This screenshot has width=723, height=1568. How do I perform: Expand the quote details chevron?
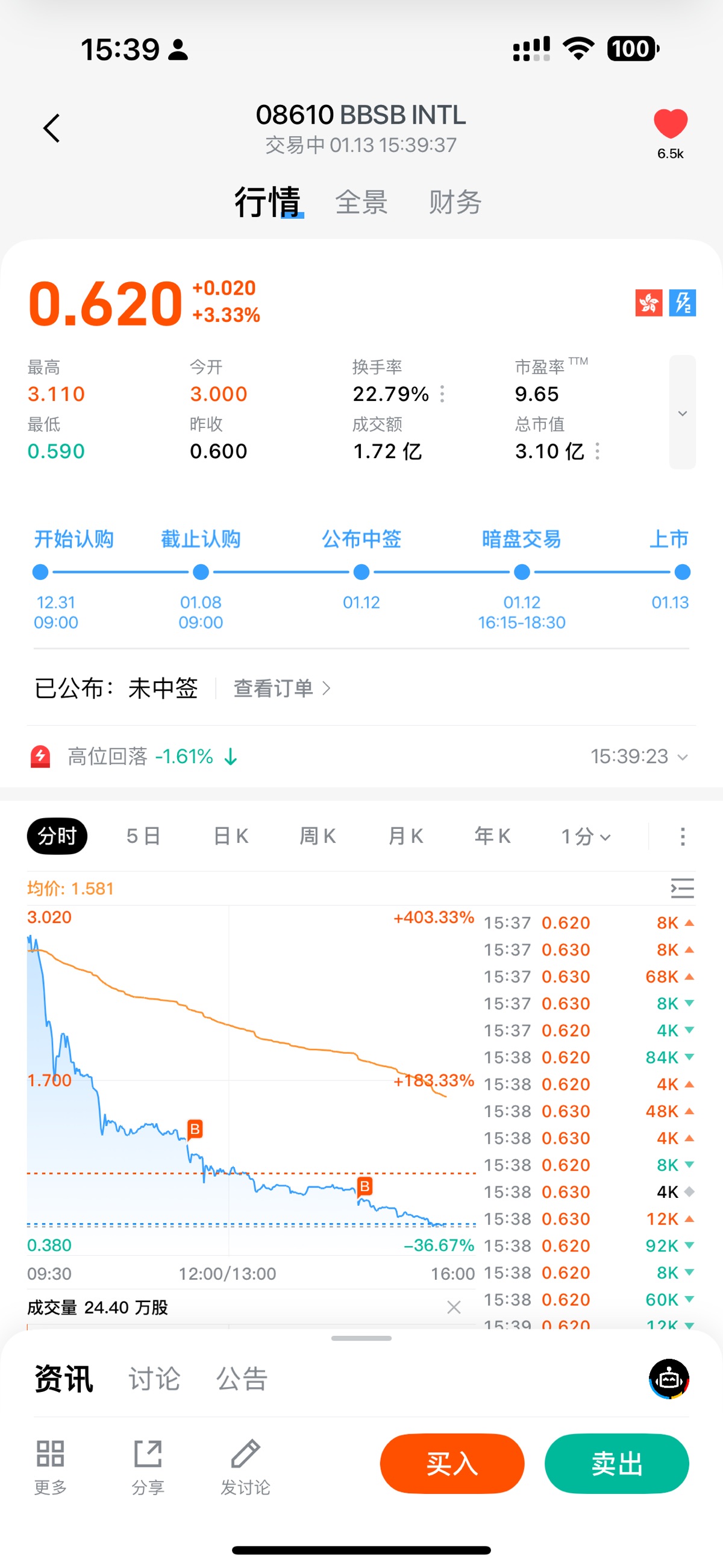point(682,413)
